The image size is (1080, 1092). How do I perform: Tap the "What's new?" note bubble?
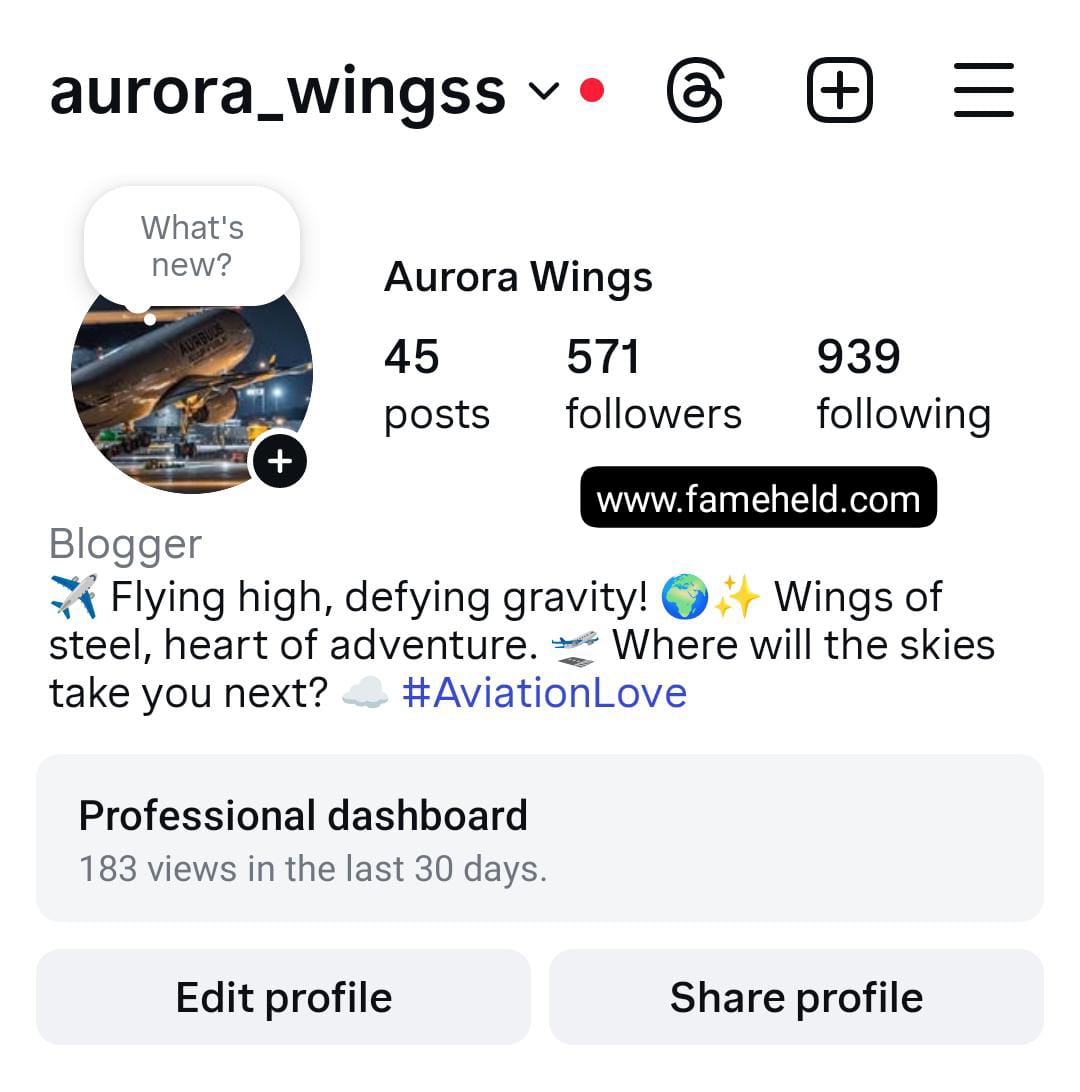tap(192, 246)
